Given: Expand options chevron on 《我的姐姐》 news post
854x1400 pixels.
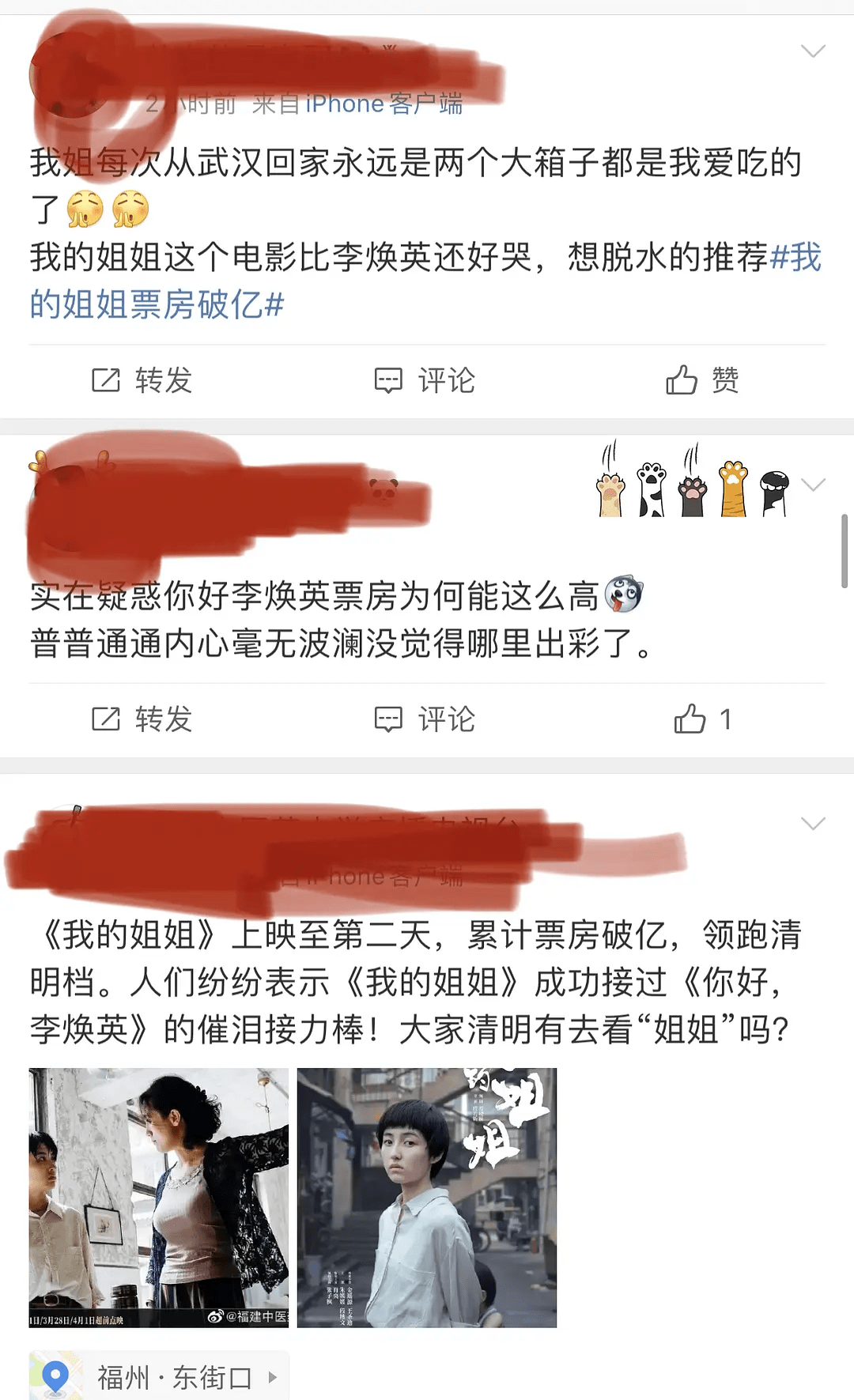Looking at the screenshot, I should pyautogui.click(x=813, y=823).
